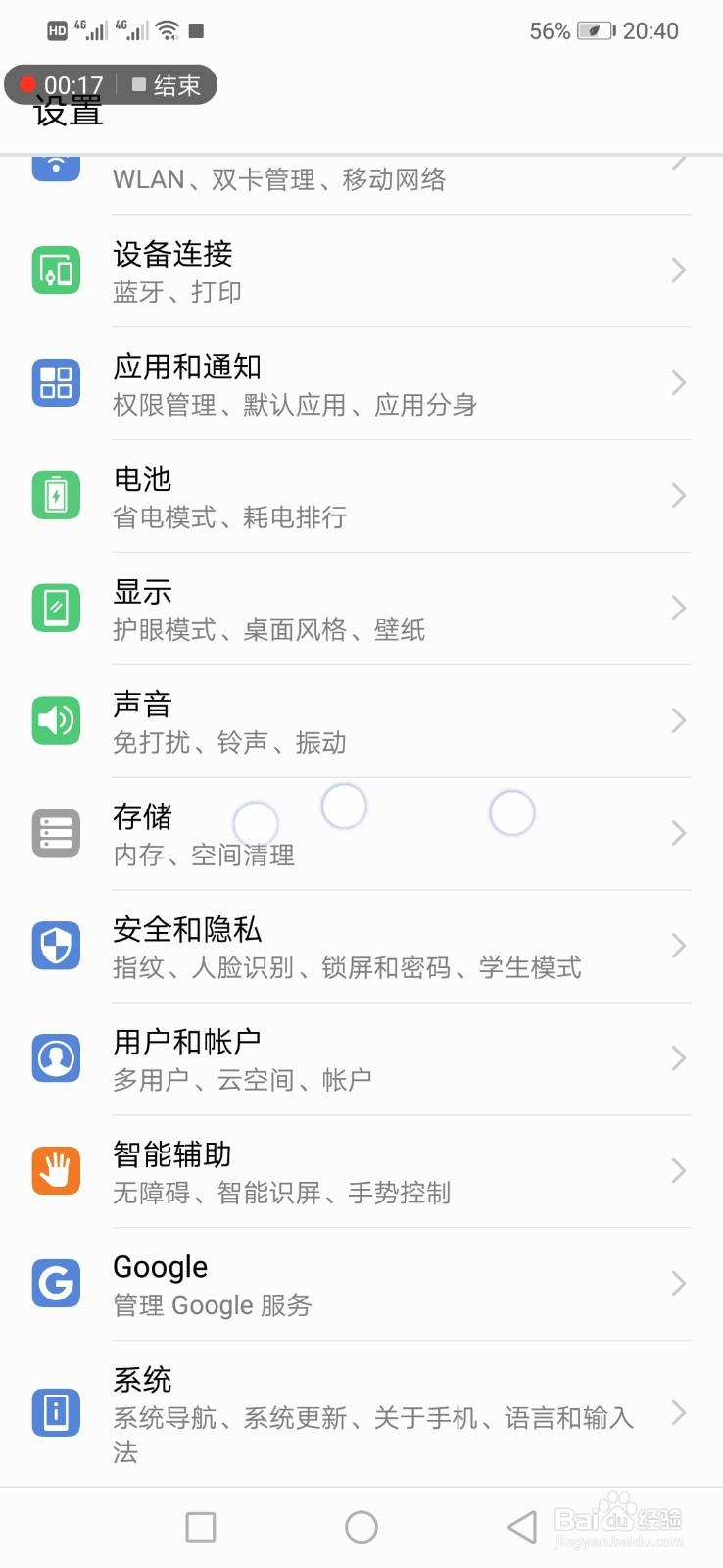Click the speaker icon for 声音
The image size is (723, 1568).
(56, 720)
